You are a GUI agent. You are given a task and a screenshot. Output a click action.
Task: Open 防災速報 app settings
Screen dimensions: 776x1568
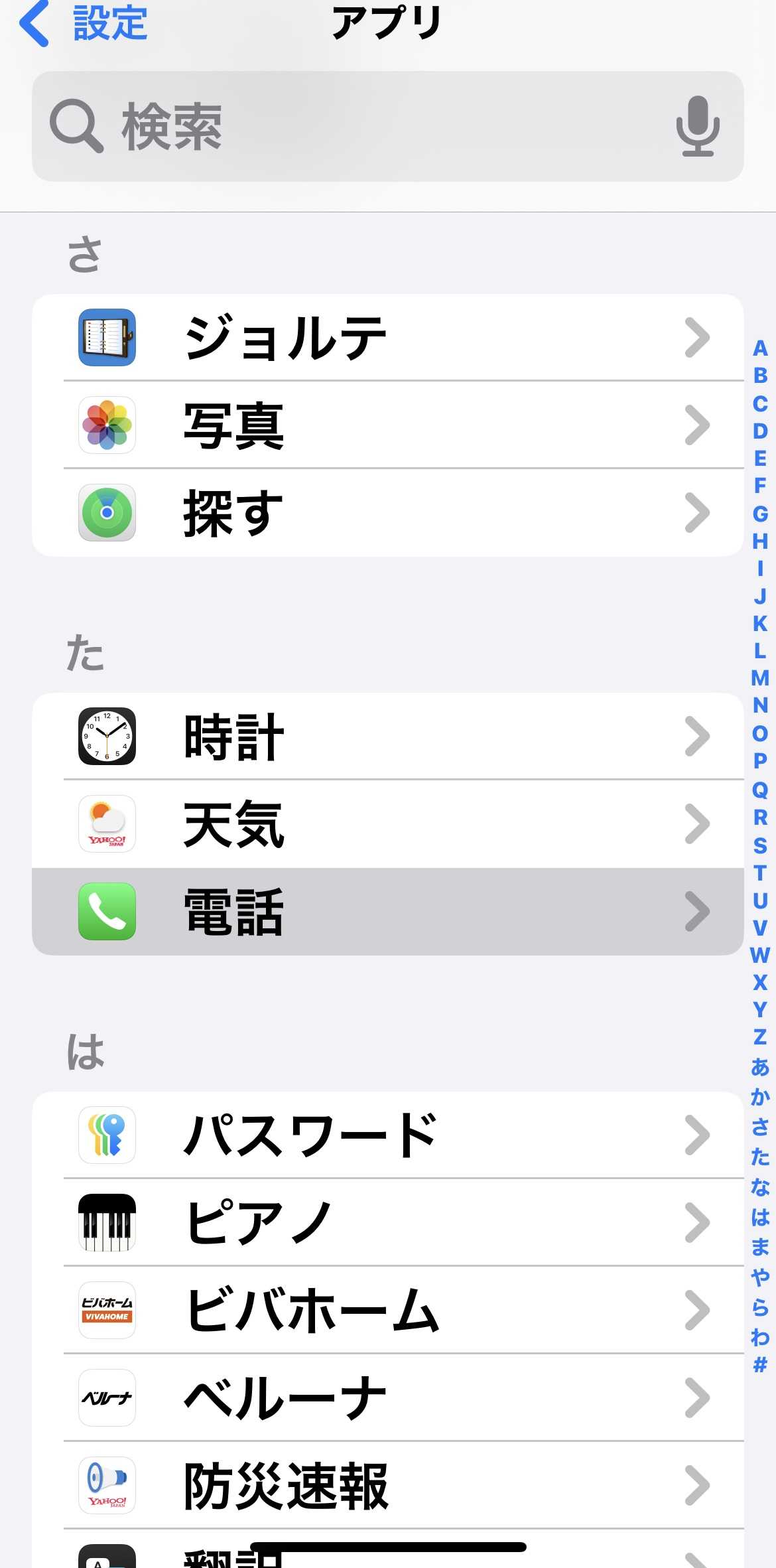(387, 1485)
